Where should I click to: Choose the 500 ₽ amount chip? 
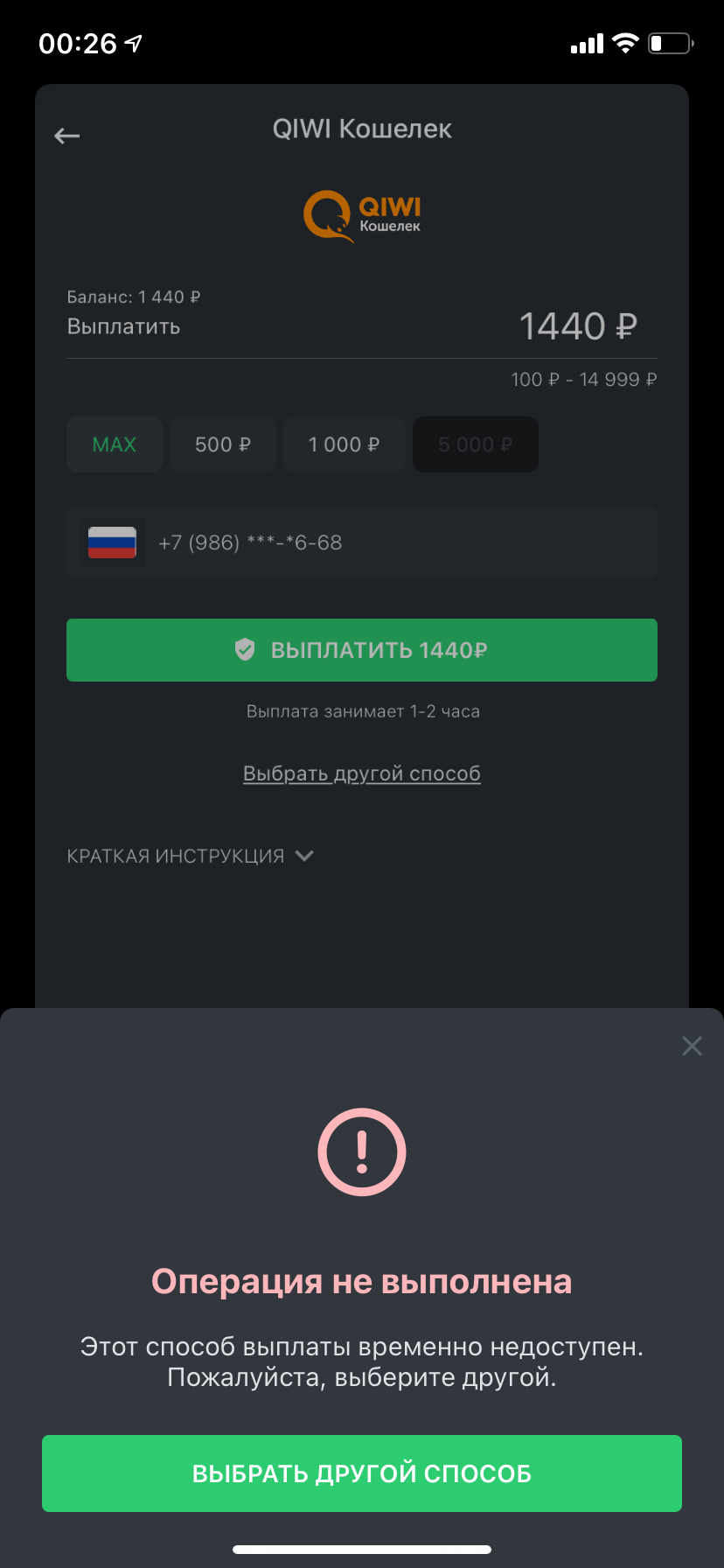point(223,444)
